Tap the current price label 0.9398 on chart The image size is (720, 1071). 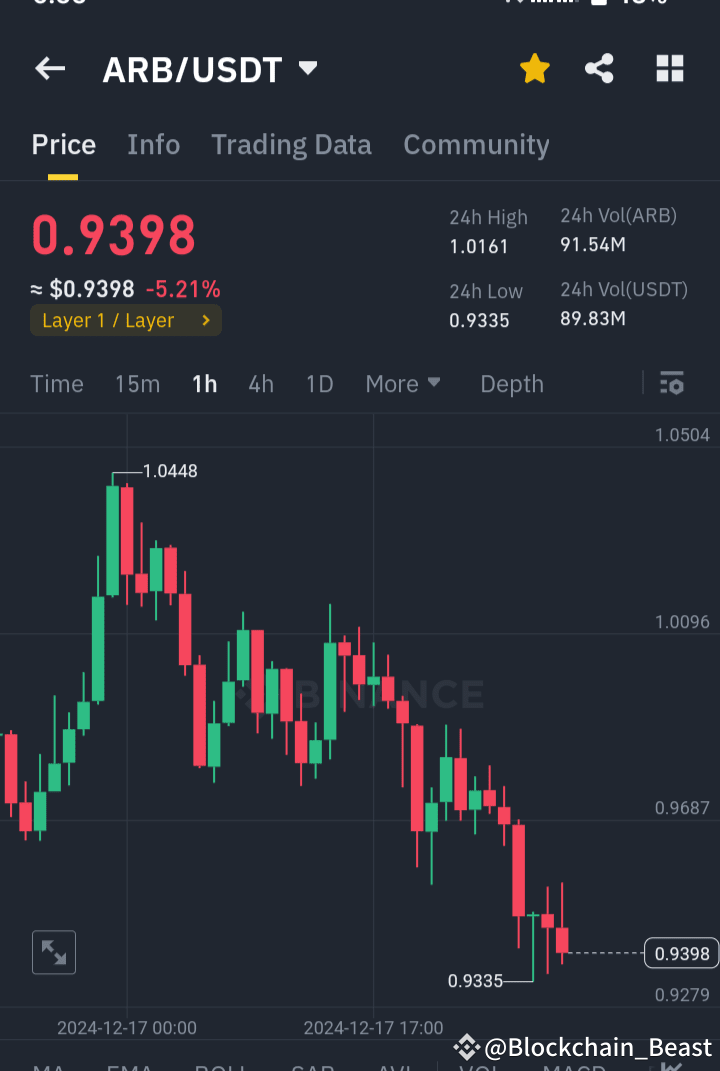[681, 953]
